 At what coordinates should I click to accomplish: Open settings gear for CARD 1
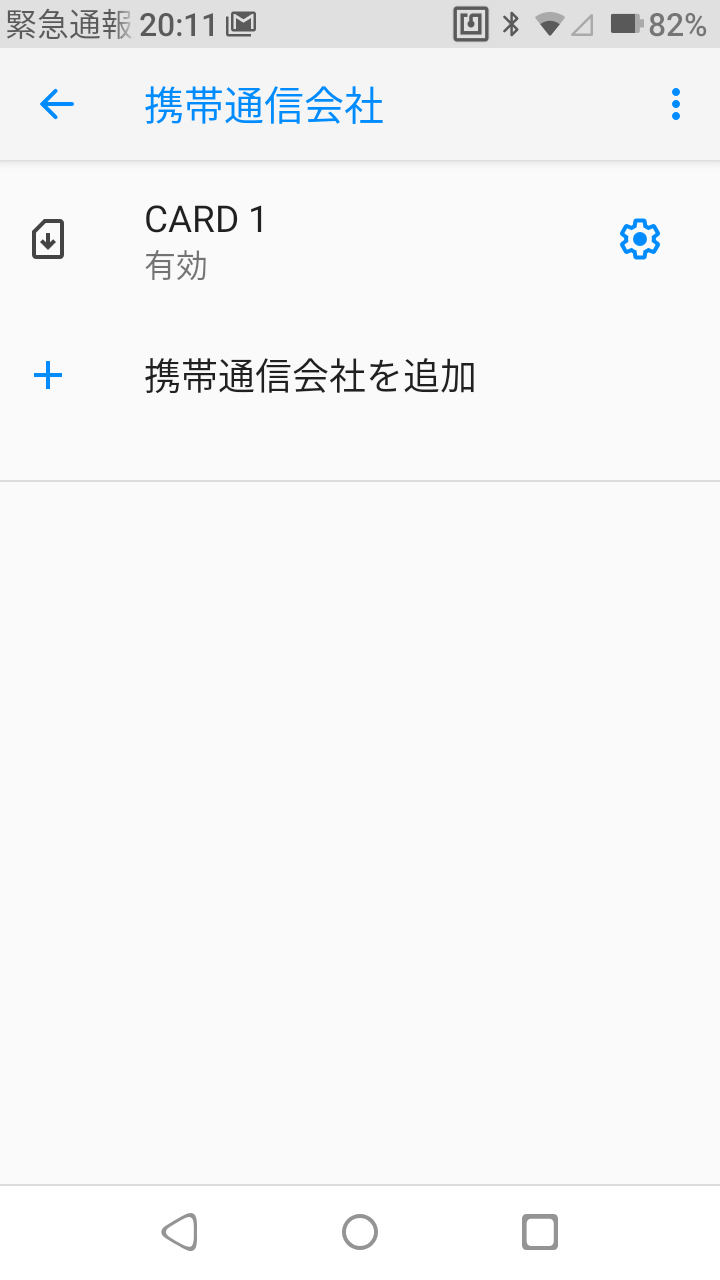[x=640, y=240]
